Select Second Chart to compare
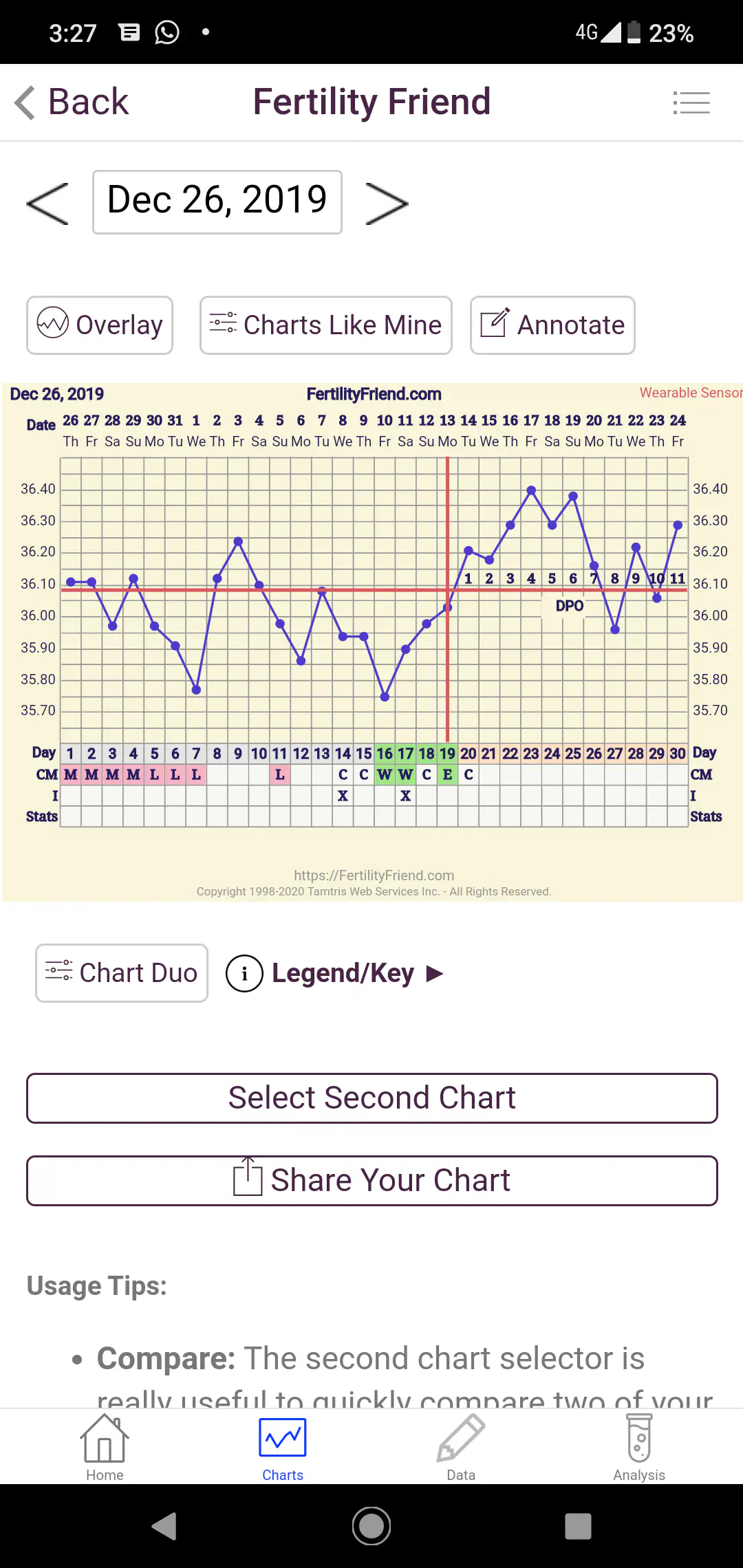 click(x=371, y=1098)
